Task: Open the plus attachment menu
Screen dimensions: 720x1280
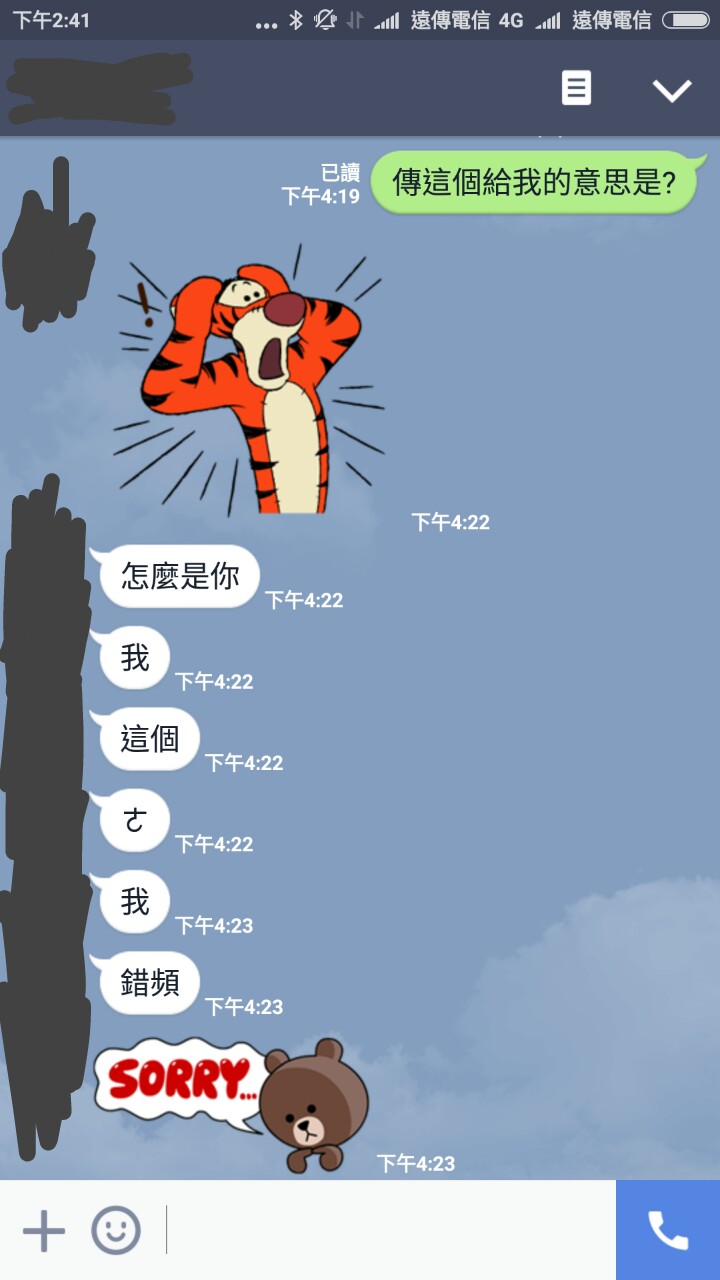Action: coord(44,1230)
